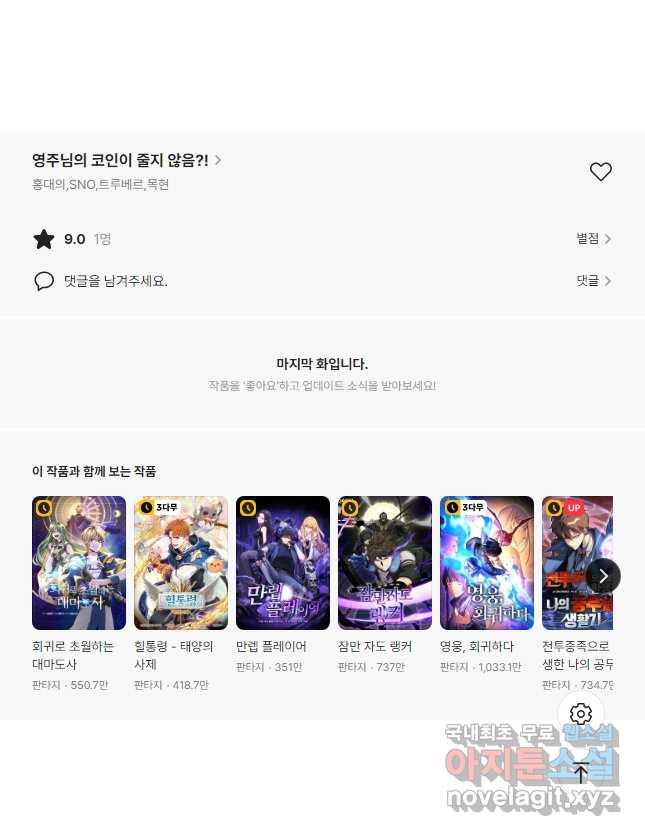
Task: Open 회귀로 초월하는 대마도사 card
Action: pyautogui.click(x=79, y=563)
